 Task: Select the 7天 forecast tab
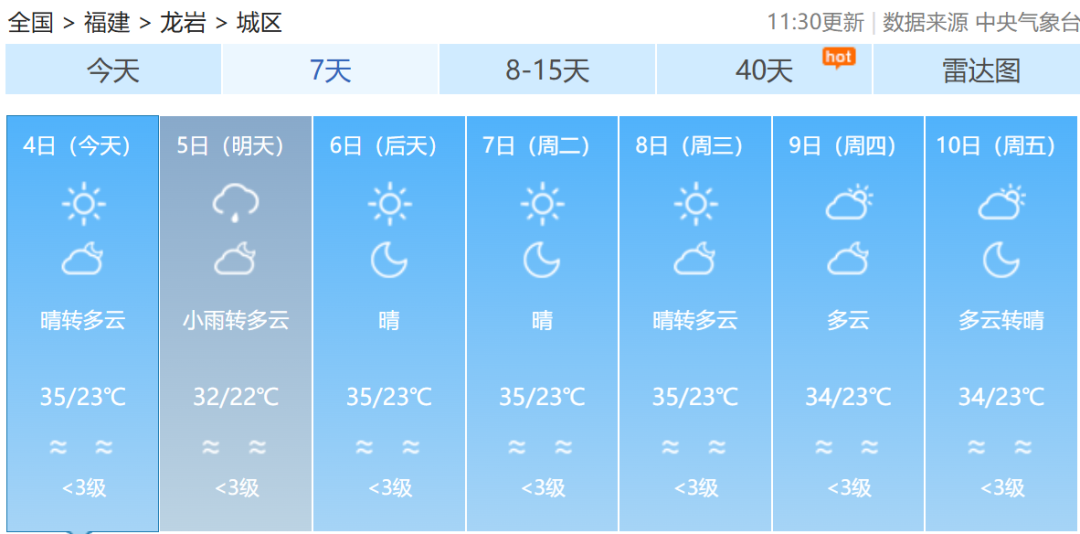pos(330,70)
